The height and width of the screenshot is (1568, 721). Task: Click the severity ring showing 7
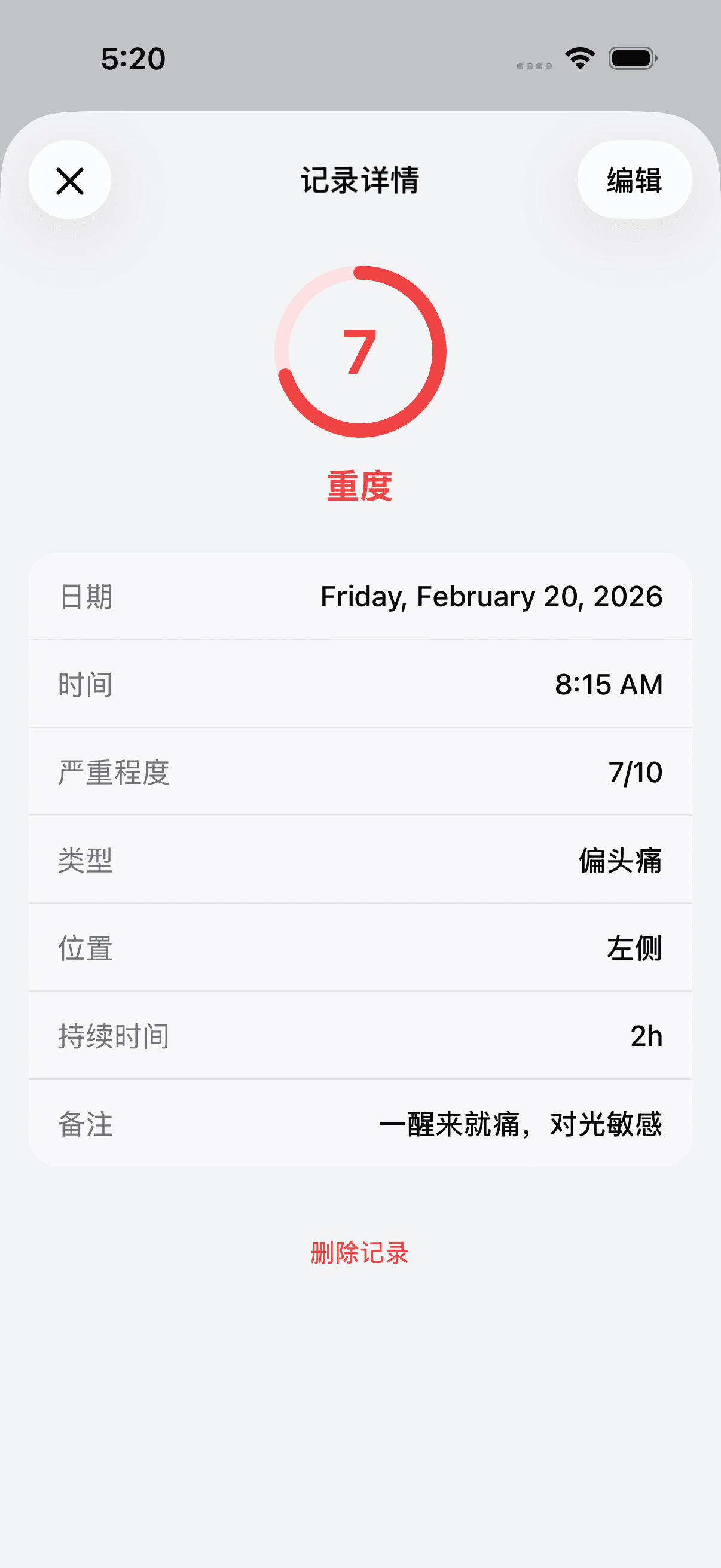point(360,352)
